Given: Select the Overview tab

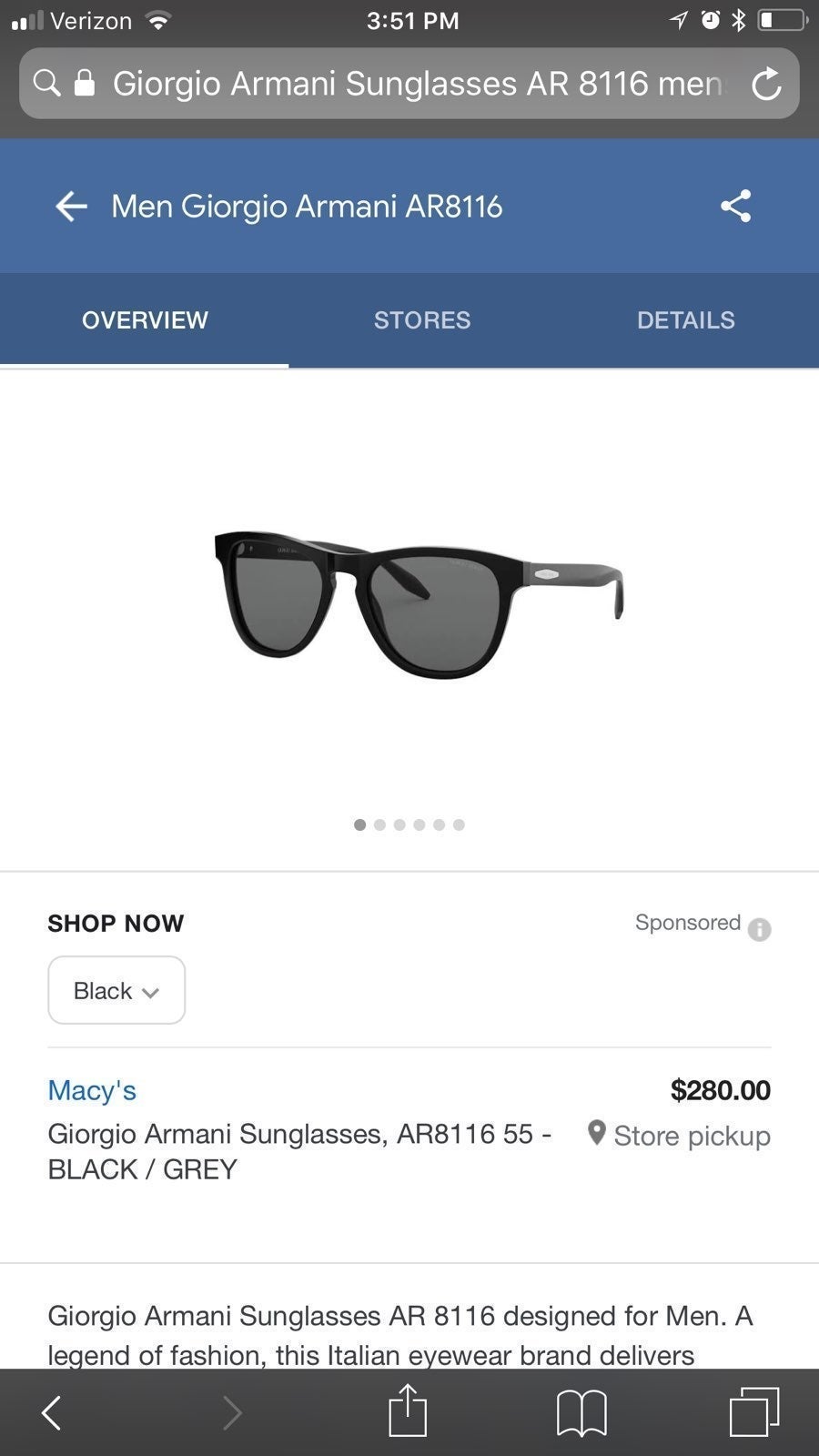Looking at the screenshot, I should (145, 320).
